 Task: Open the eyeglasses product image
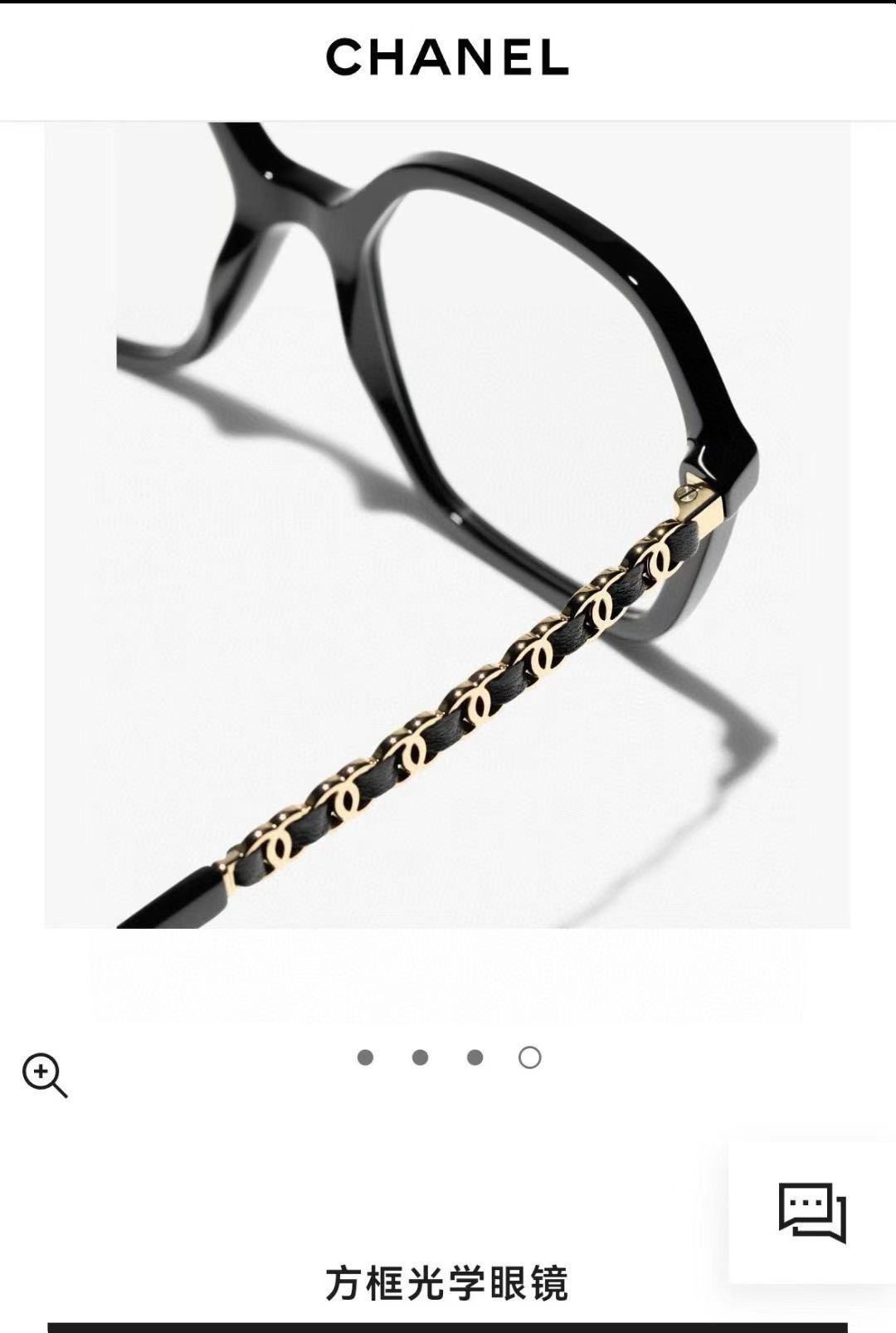447,525
